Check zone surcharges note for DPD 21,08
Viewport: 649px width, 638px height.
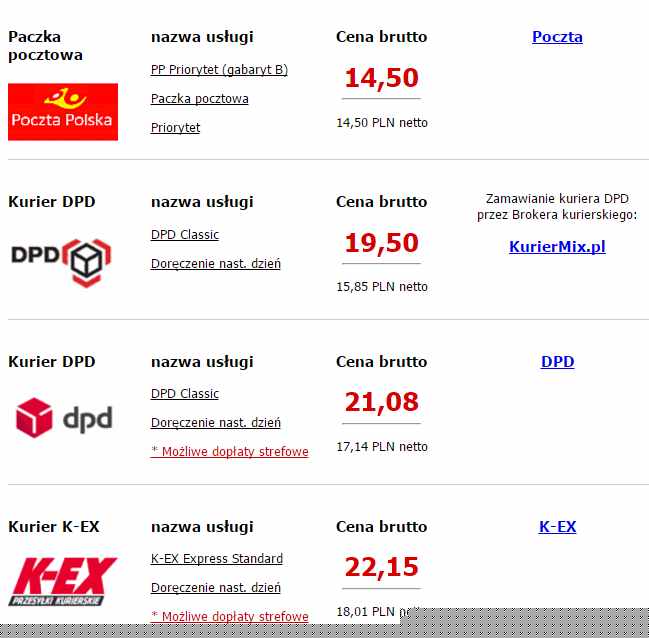point(229,452)
